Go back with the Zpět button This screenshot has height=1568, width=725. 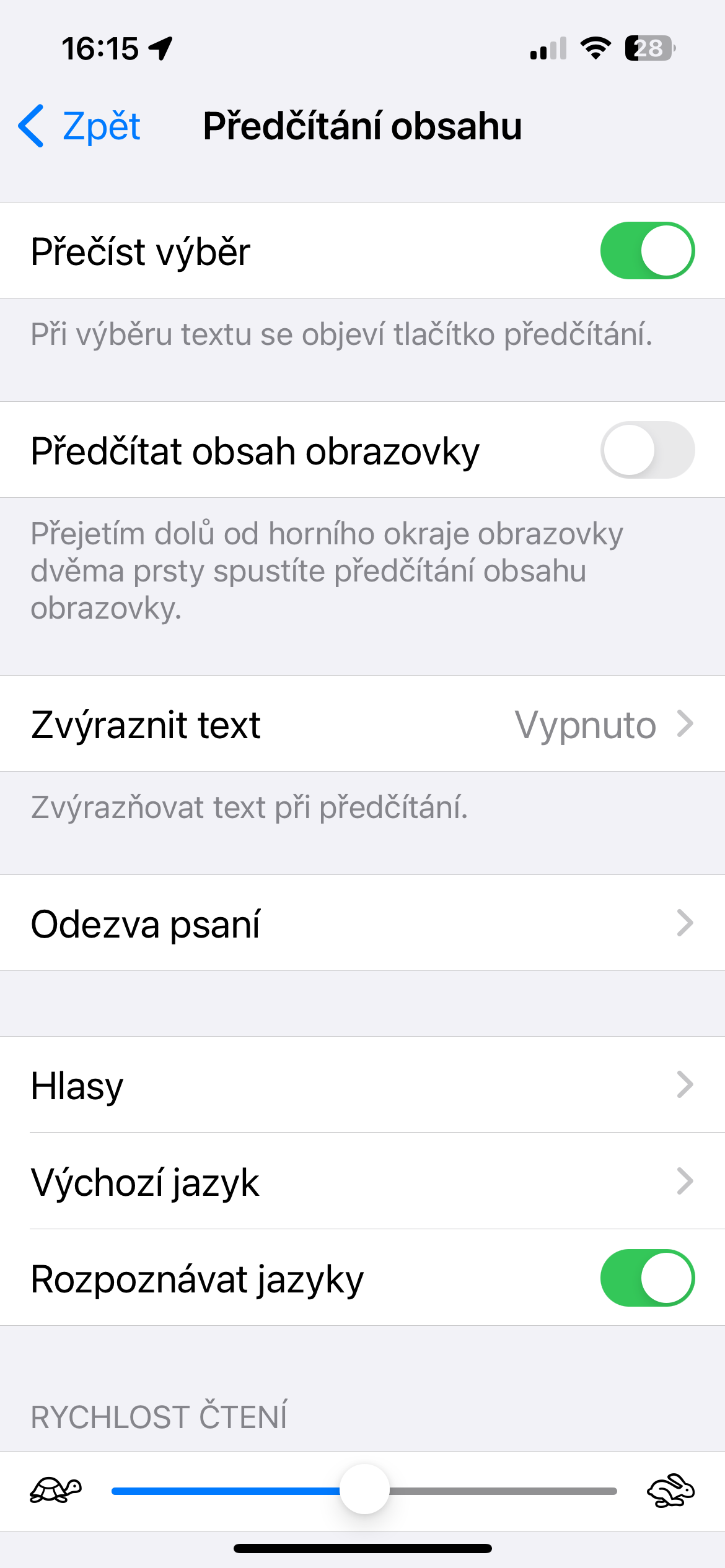point(81,126)
